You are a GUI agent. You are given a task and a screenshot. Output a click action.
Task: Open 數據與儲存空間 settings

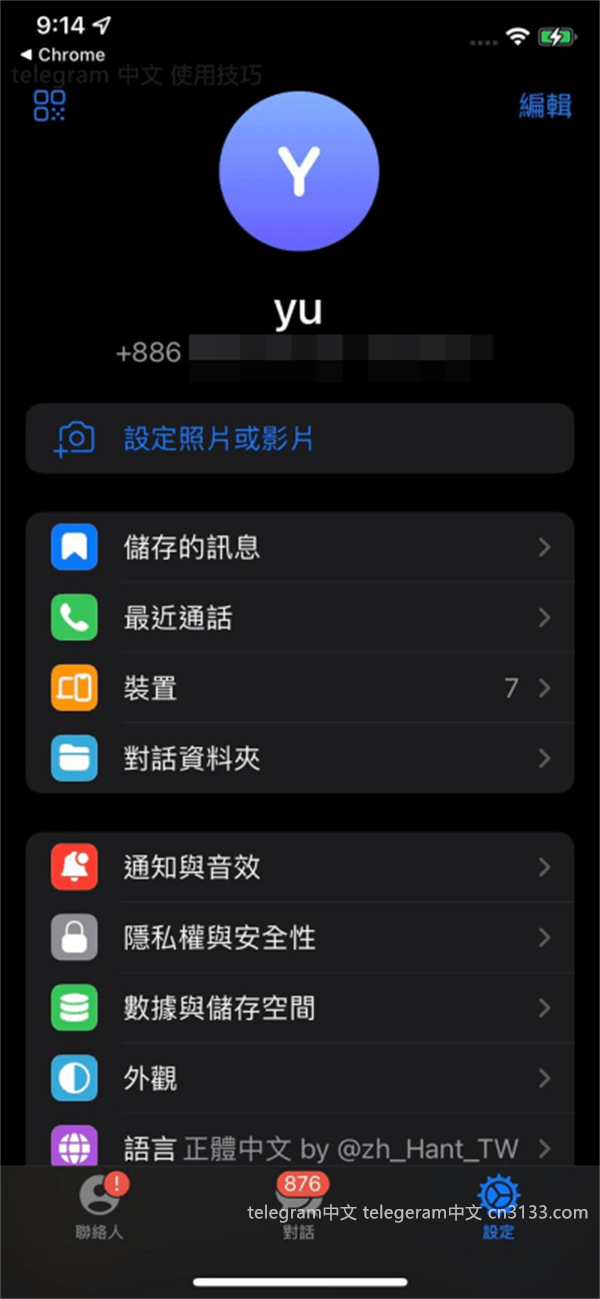pyautogui.click(x=299, y=1008)
